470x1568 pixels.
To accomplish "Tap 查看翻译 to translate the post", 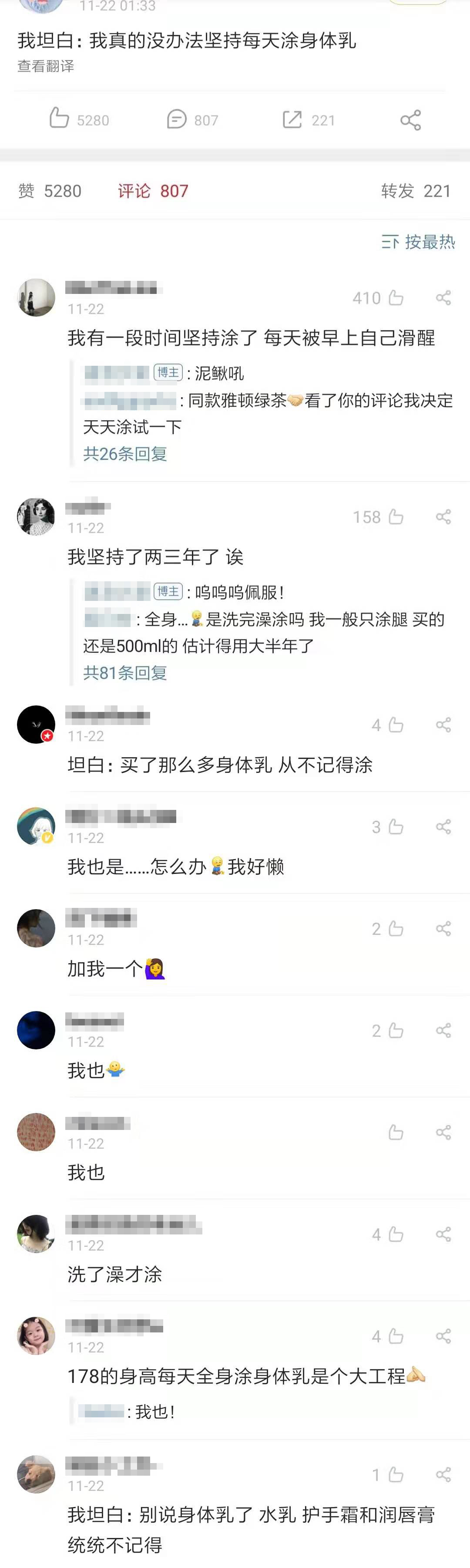I will [46, 66].
